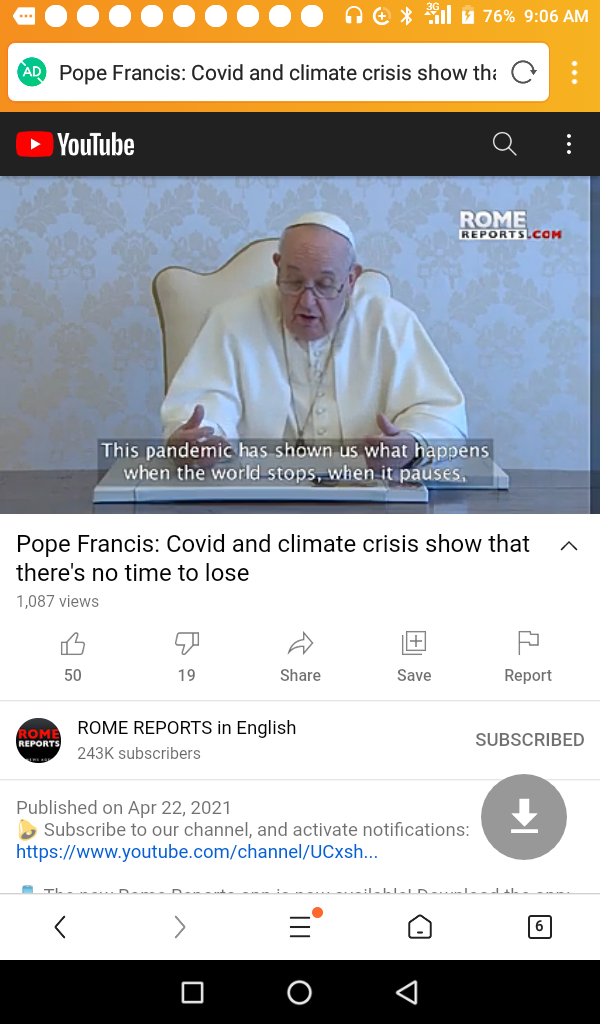The image size is (600, 1024).
Task: Like the video with thumbs up
Action: click(x=72, y=657)
